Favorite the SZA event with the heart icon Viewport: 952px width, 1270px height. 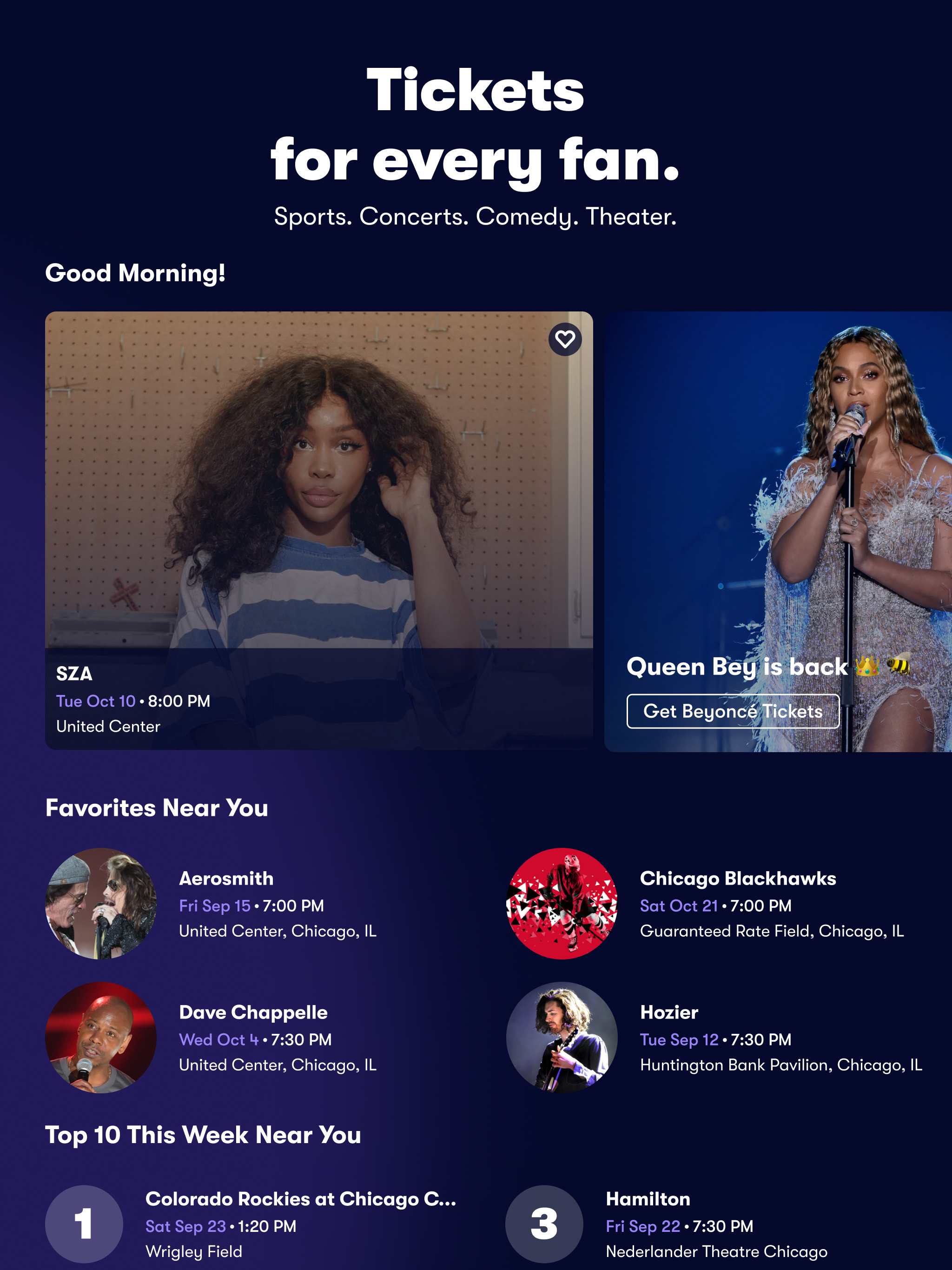565,339
